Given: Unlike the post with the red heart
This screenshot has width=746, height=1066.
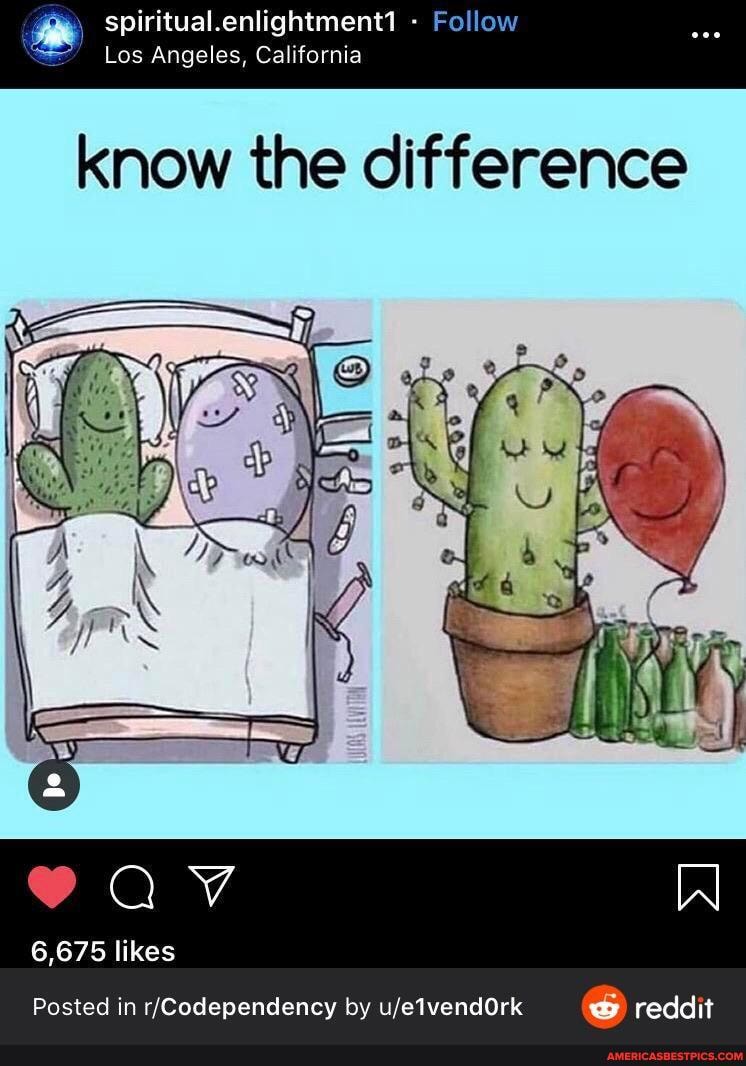Looking at the screenshot, I should (52, 887).
